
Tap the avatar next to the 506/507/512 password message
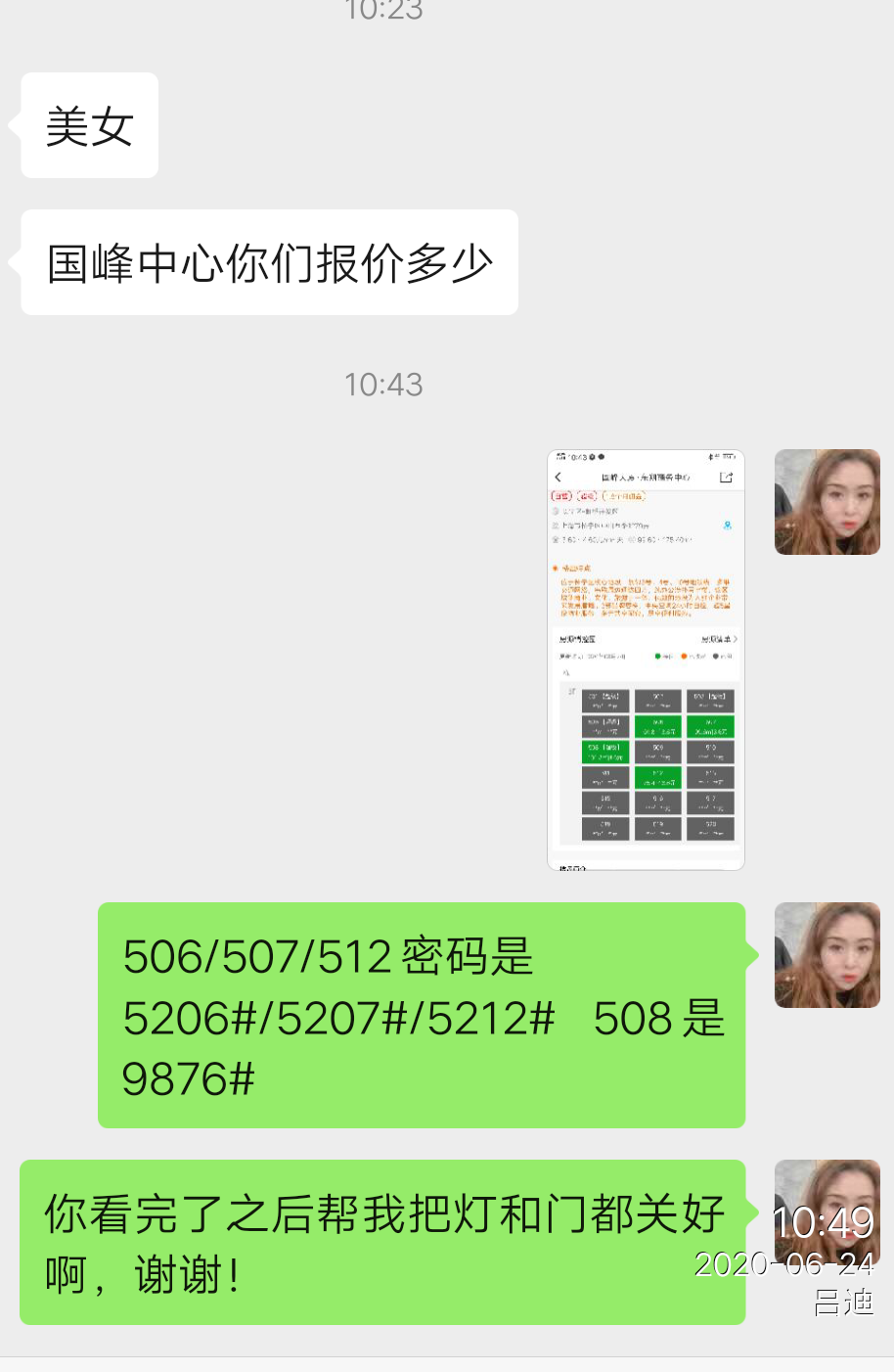click(x=827, y=955)
